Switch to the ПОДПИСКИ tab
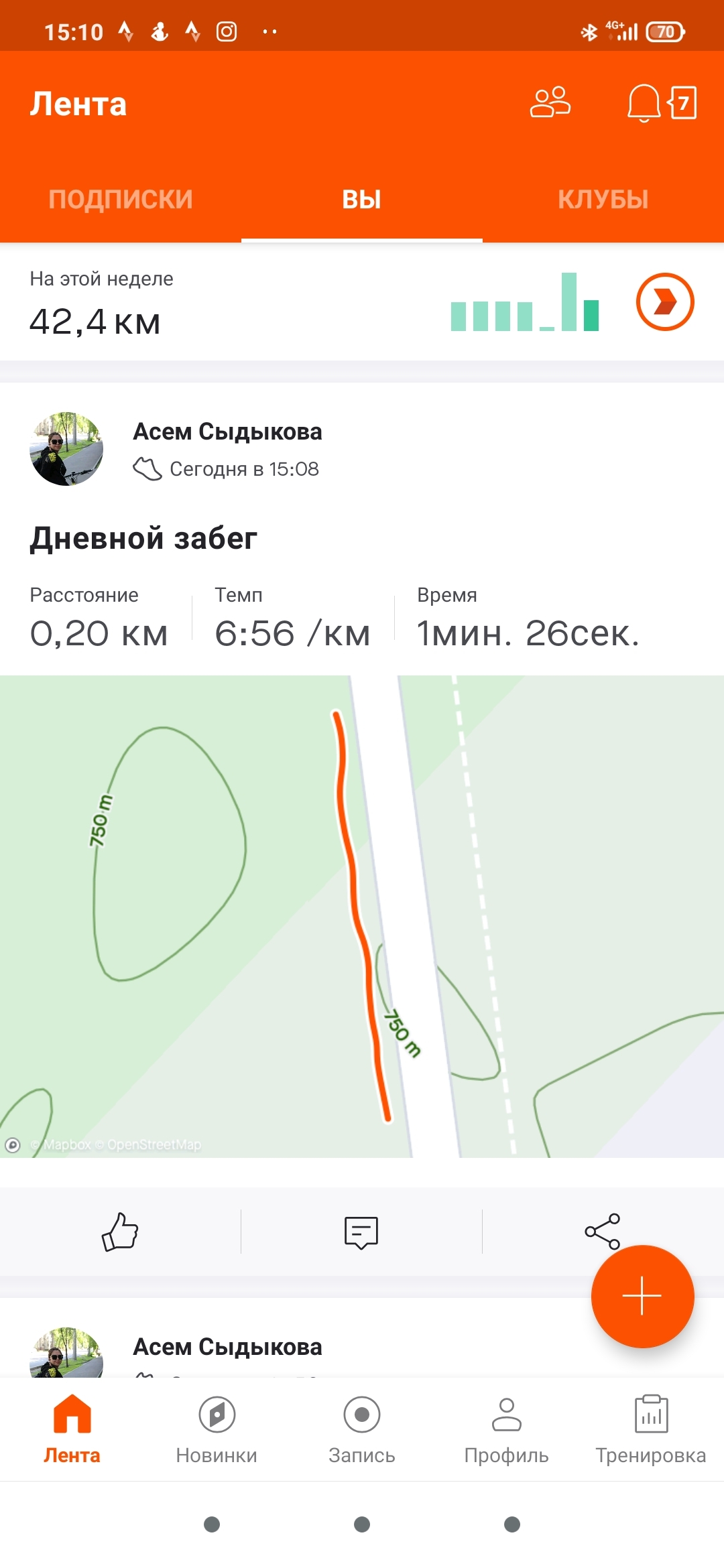The width and height of the screenshot is (724, 1568). pyautogui.click(x=121, y=199)
